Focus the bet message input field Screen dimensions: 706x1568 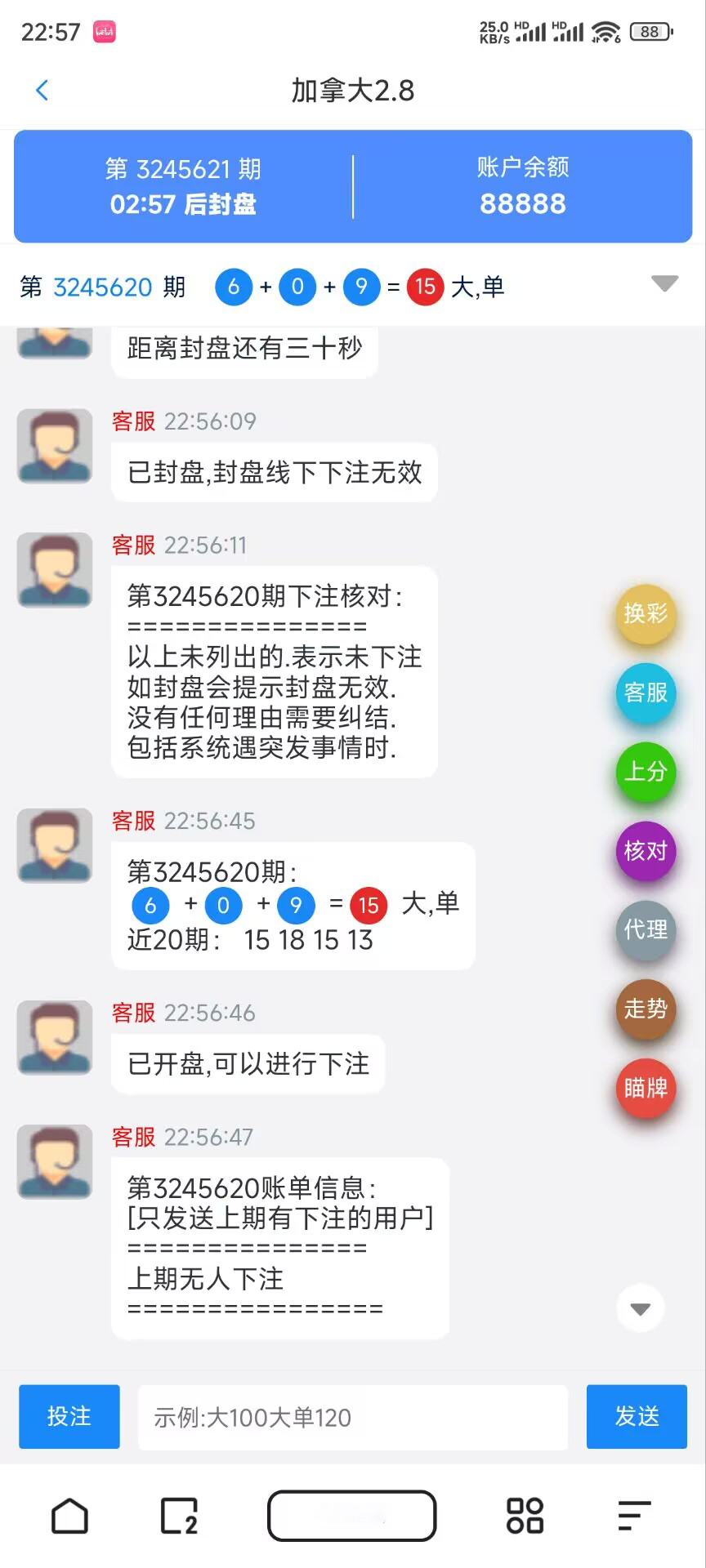click(x=352, y=1417)
